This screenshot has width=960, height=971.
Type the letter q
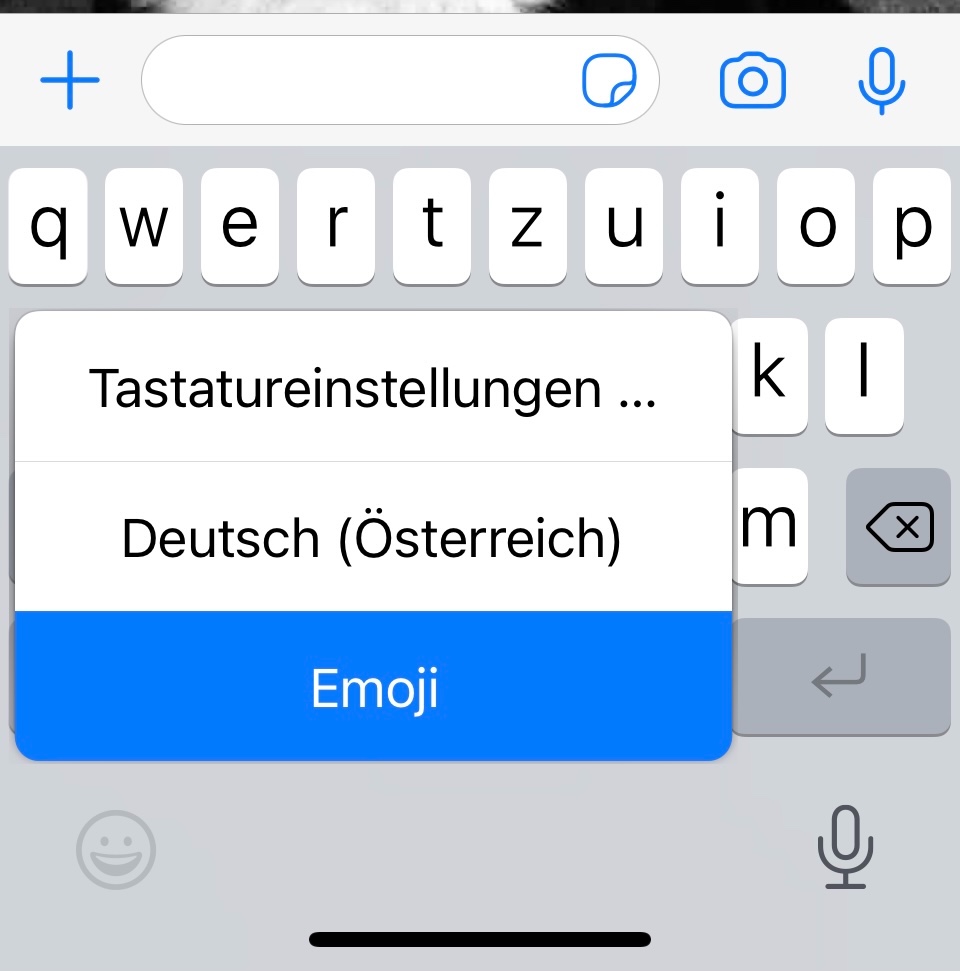(x=48, y=226)
